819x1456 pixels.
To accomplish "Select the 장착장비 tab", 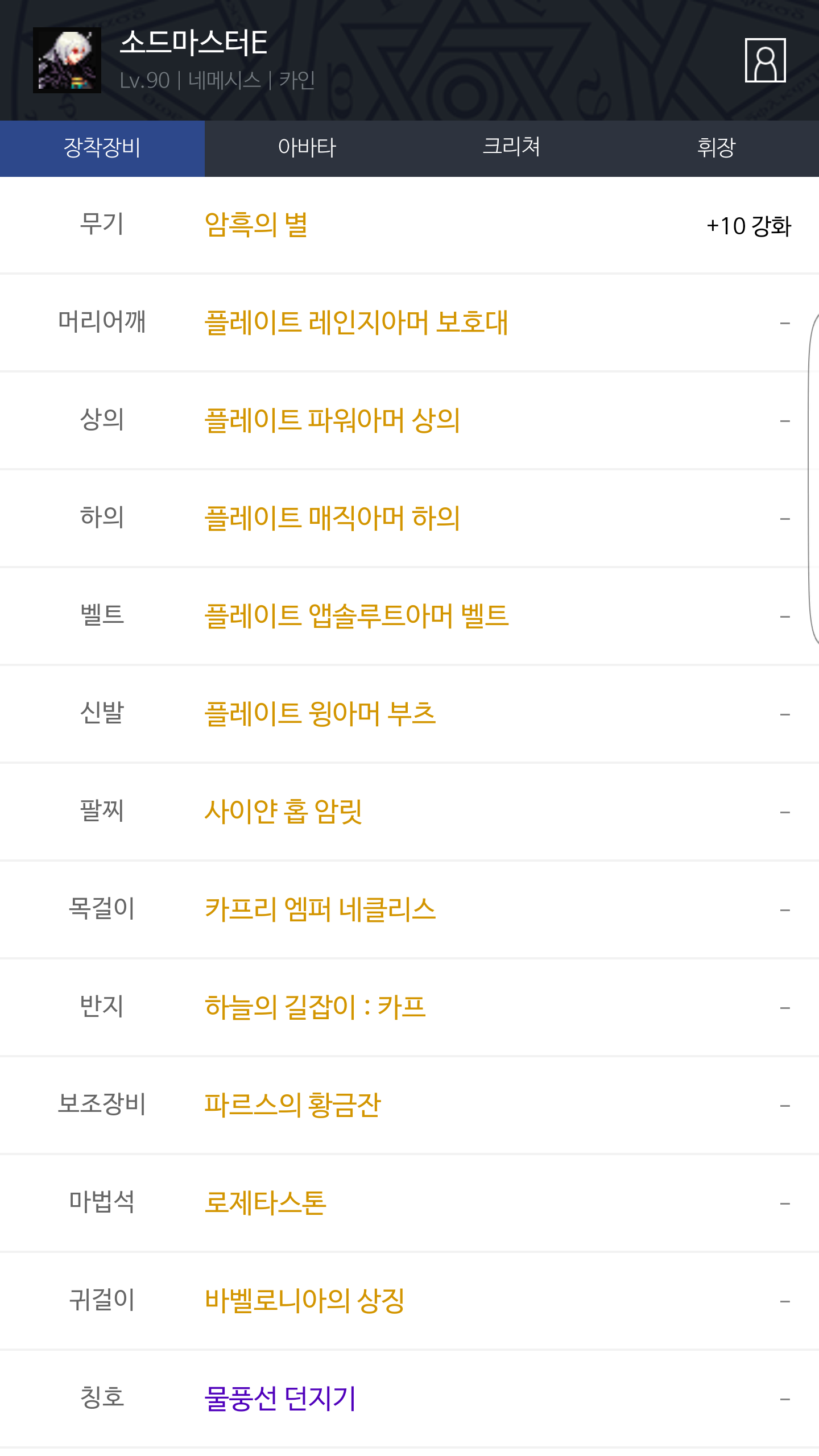I will tap(102, 148).
